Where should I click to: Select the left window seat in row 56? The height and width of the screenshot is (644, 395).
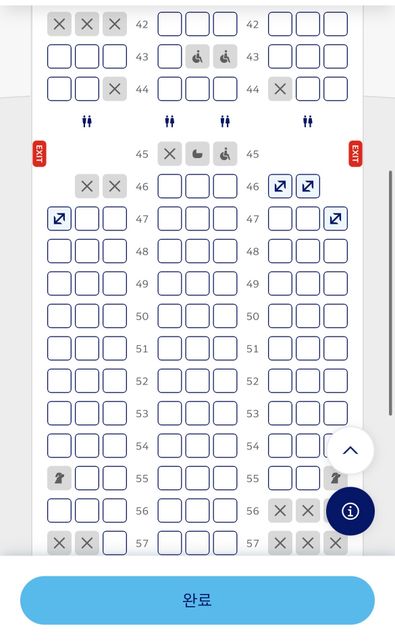tap(59, 511)
